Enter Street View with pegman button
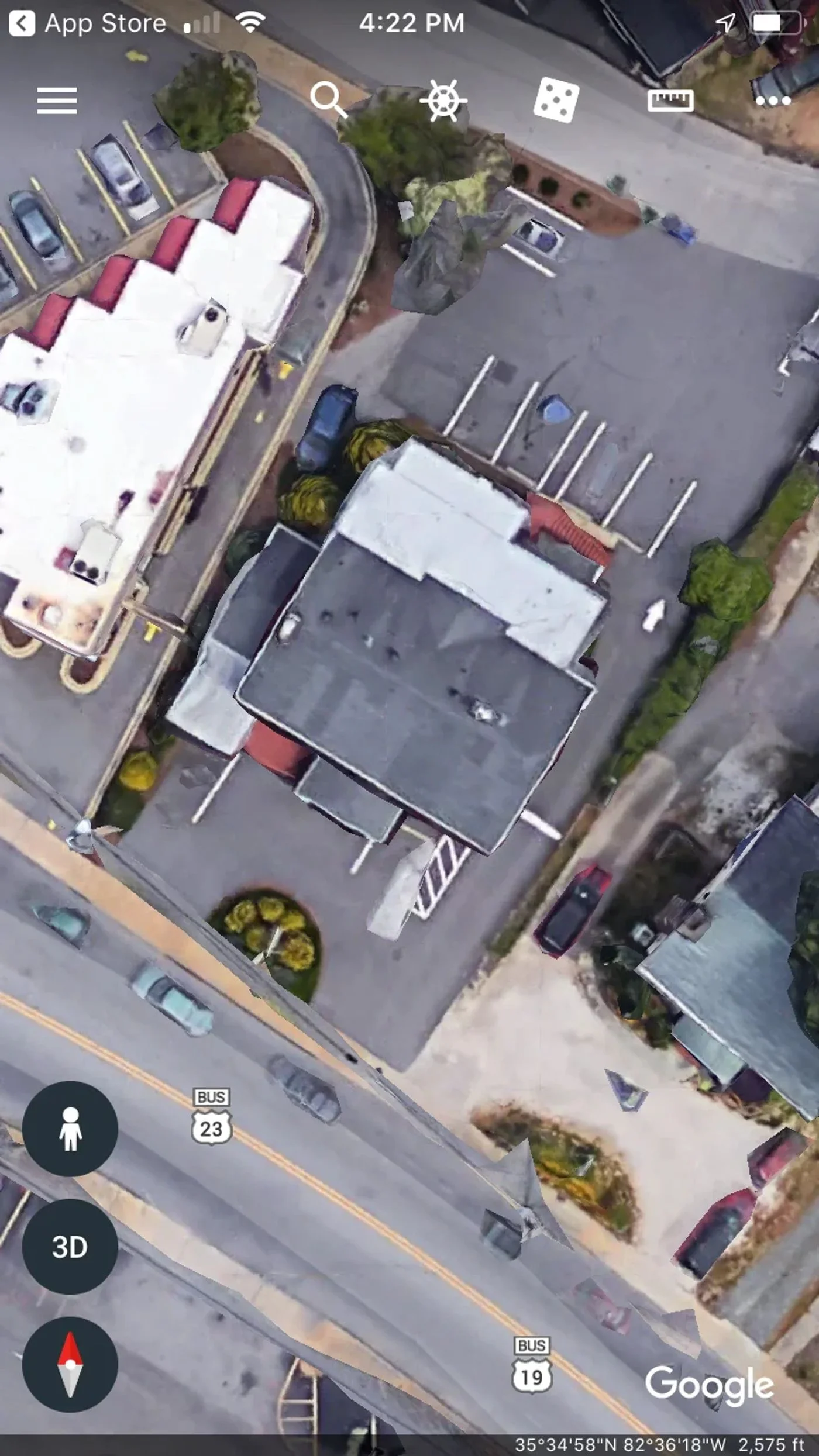The height and width of the screenshot is (1456, 819). pos(70,1129)
